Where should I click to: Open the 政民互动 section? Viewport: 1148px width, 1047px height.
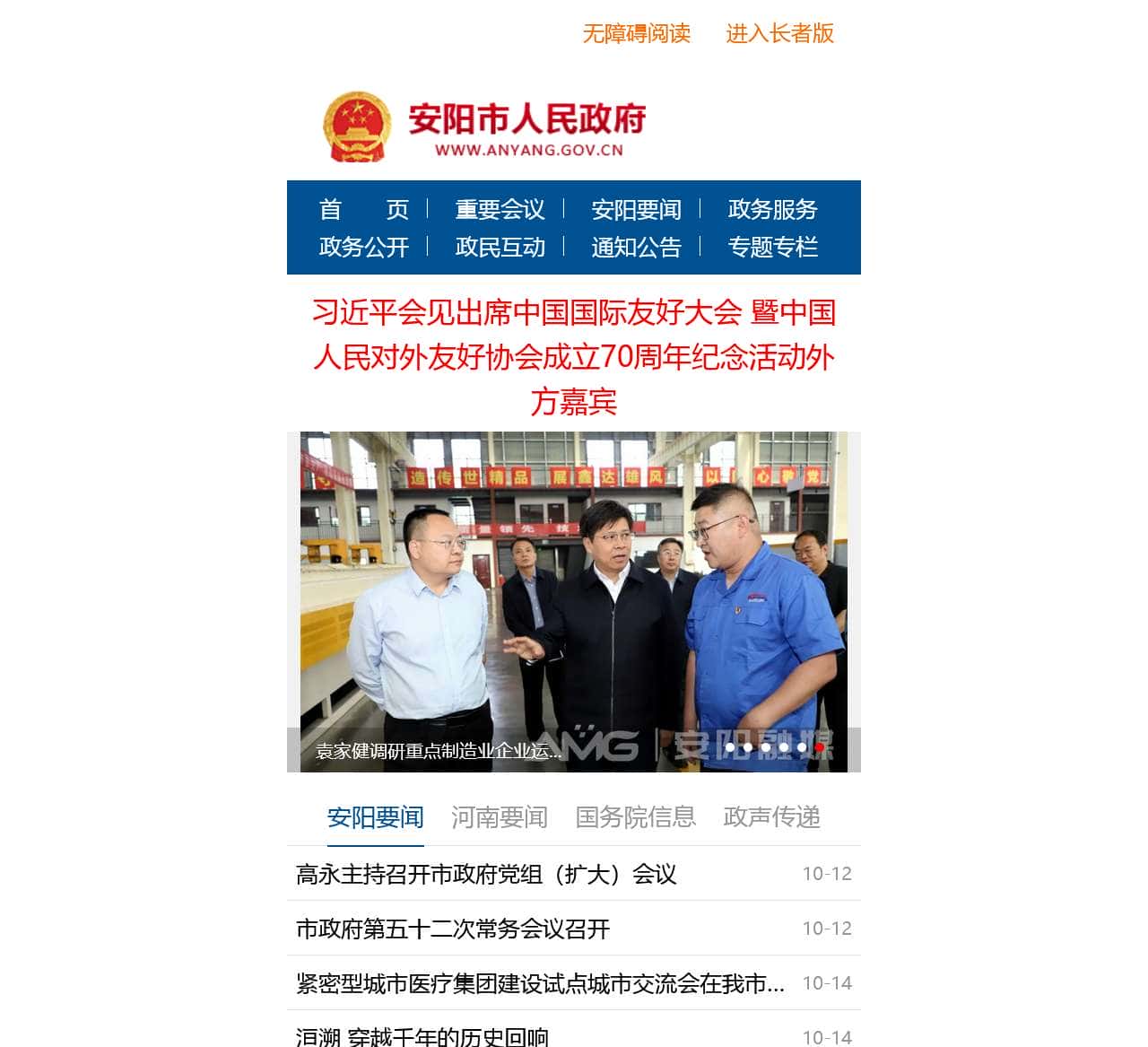[500, 247]
